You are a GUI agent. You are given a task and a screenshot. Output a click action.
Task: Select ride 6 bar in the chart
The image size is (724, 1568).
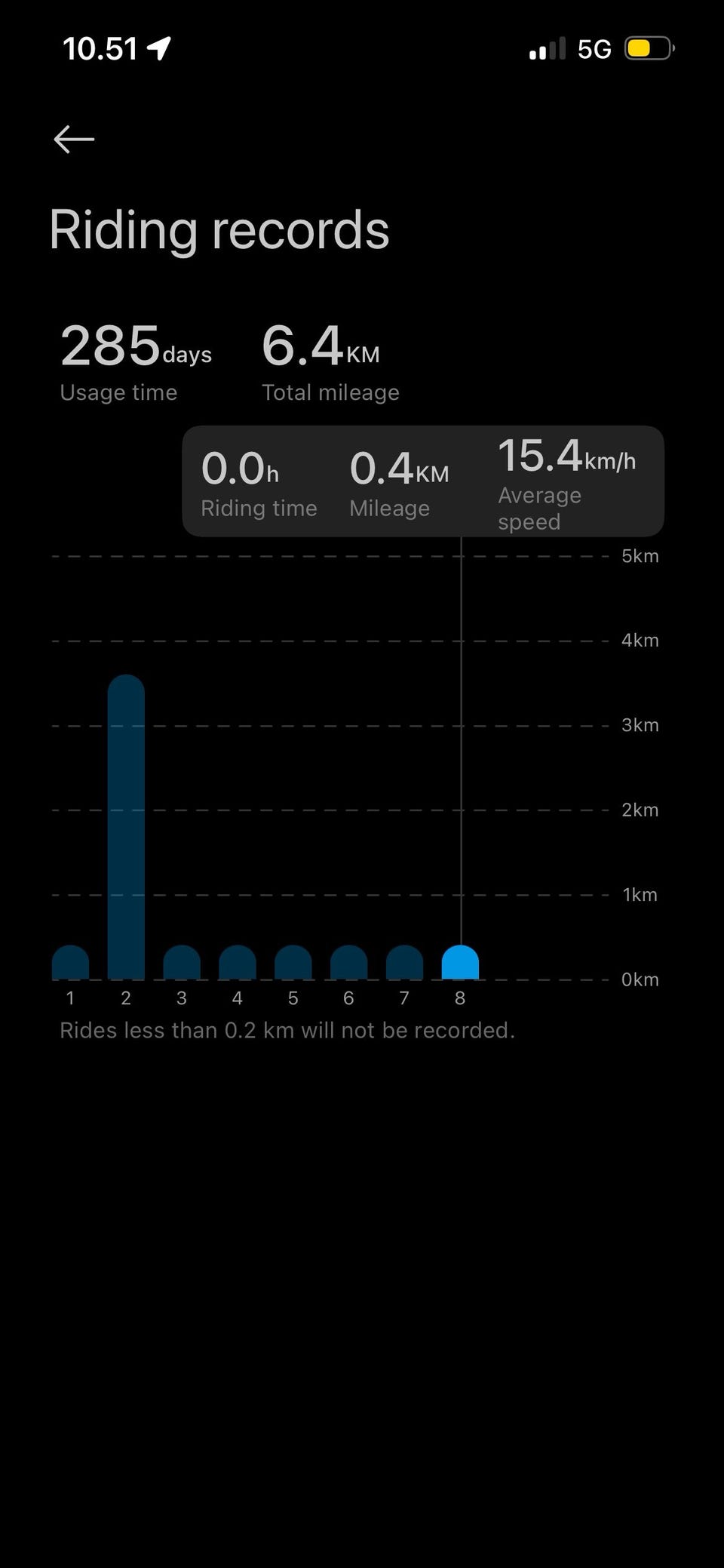click(x=349, y=962)
